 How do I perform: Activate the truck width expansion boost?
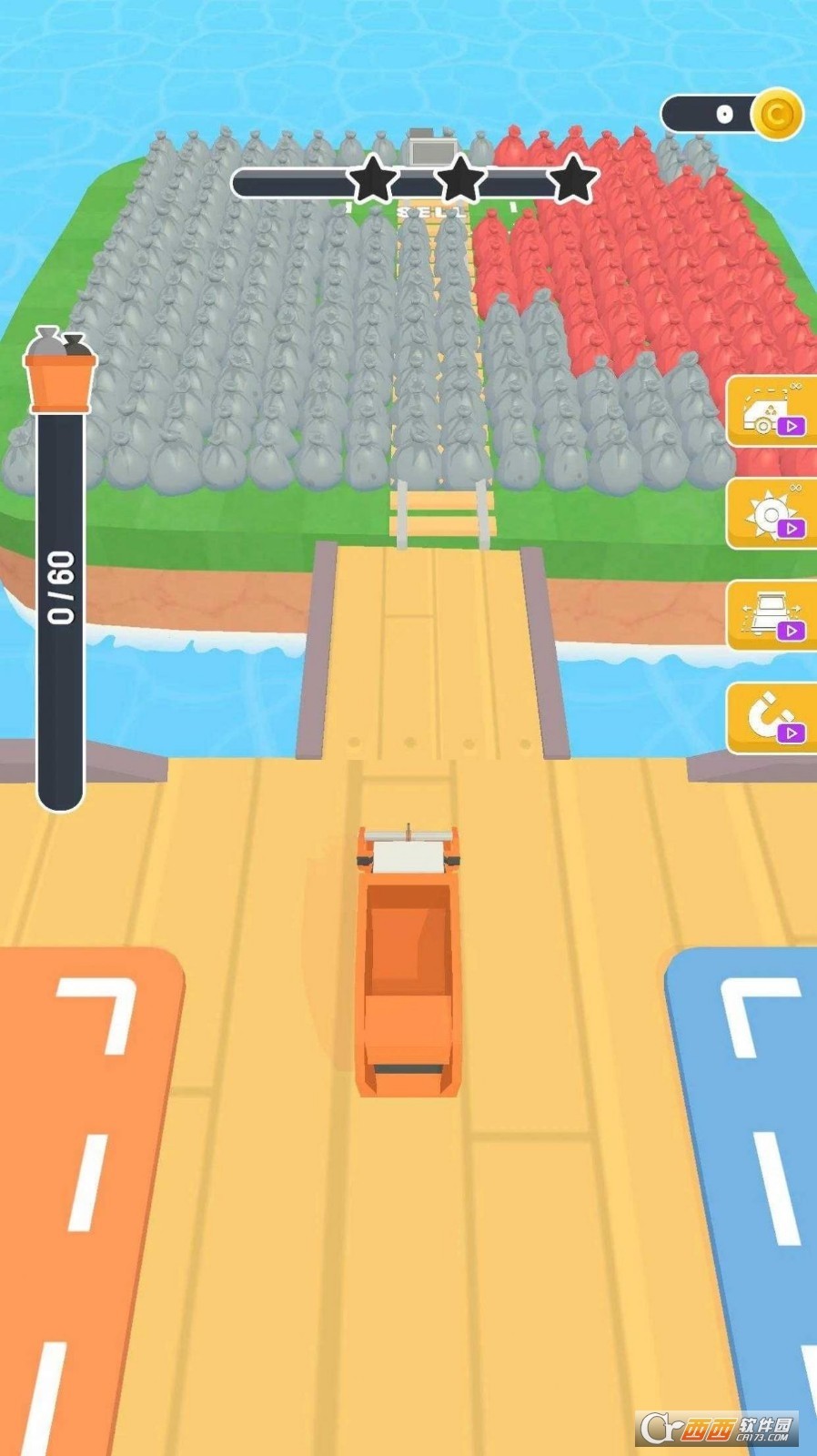[x=773, y=617]
